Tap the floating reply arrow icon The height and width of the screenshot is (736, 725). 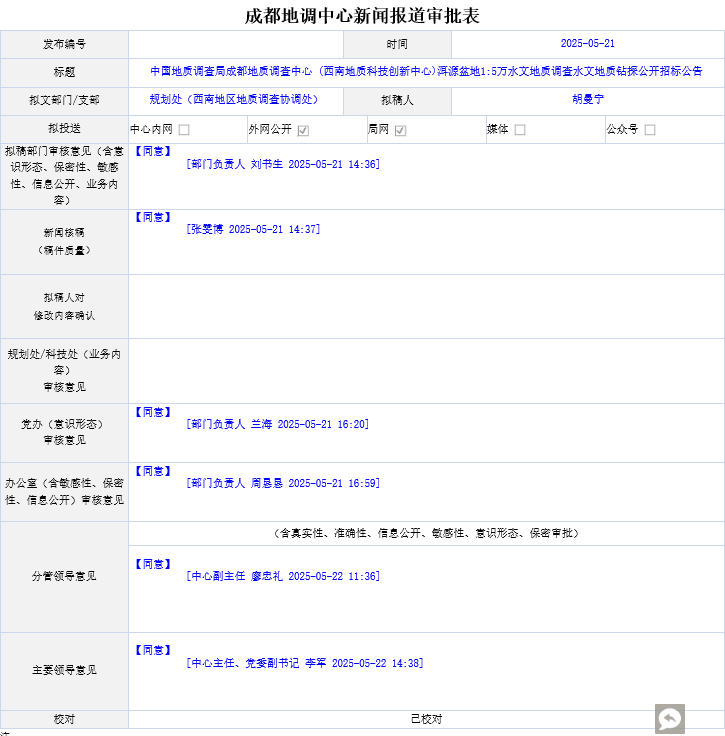click(x=670, y=718)
